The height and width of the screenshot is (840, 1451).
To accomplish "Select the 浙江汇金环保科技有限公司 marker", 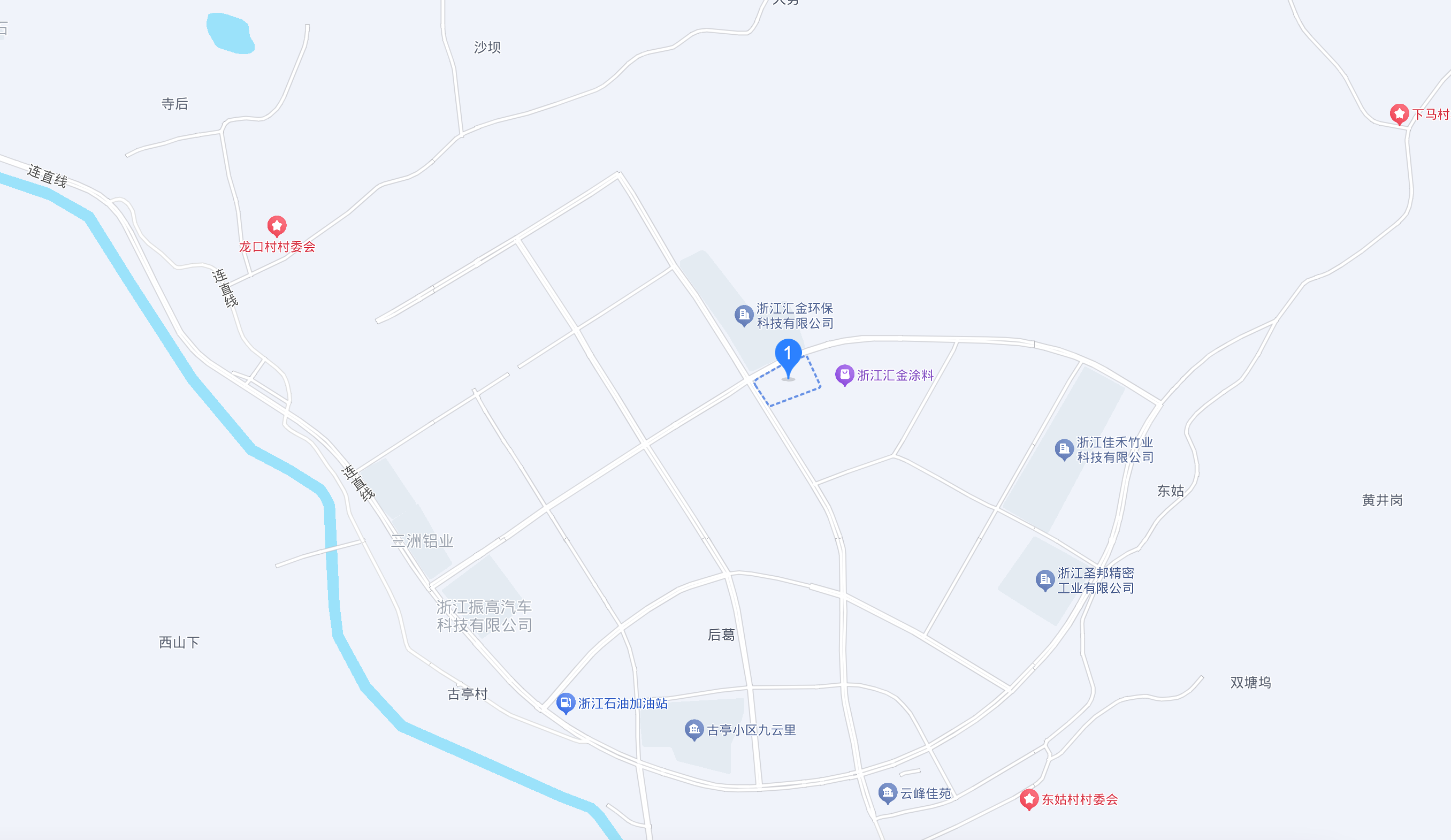I will click(743, 315).
